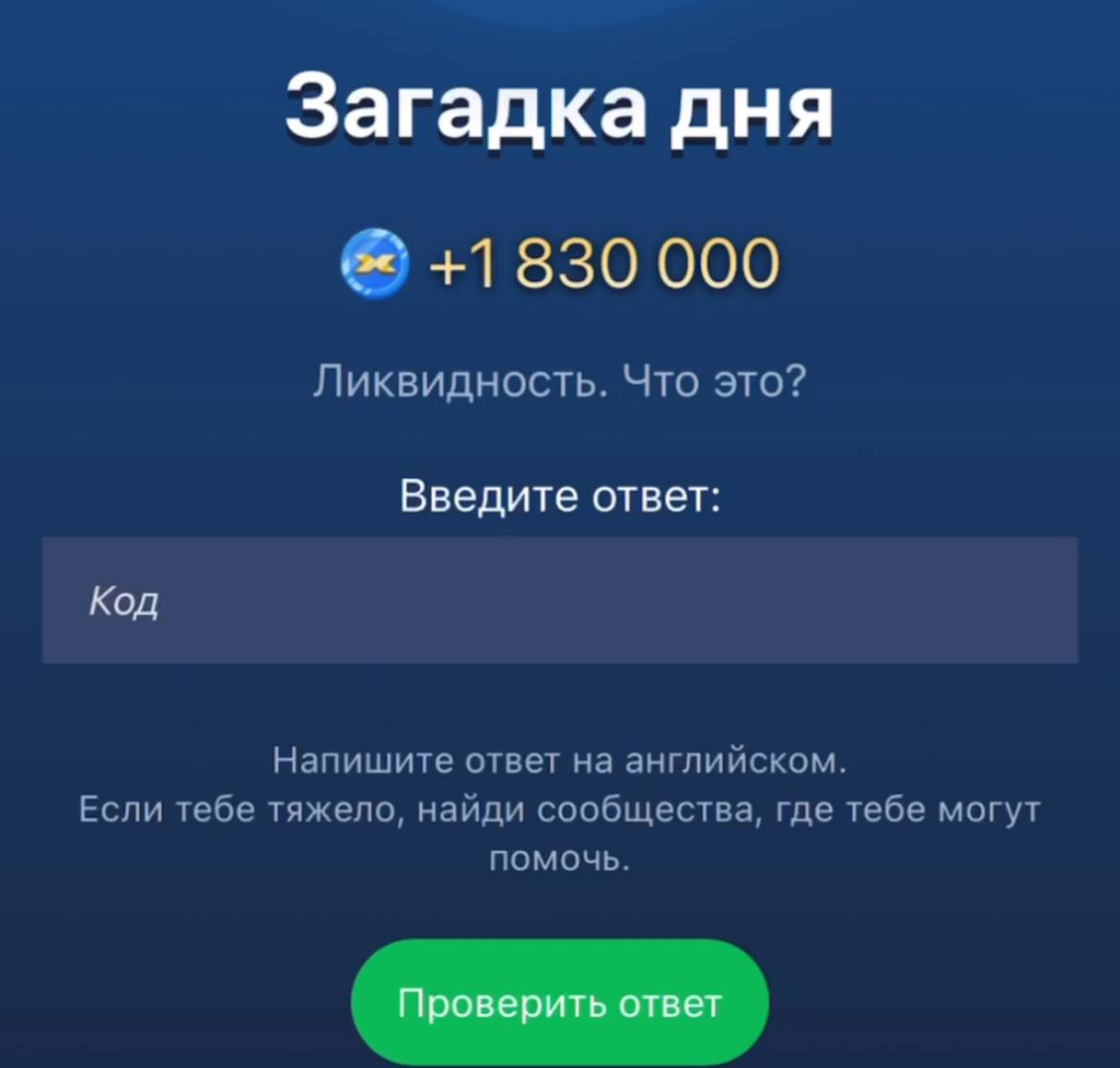This screenshot has height=1068, width=1120.
Task: Tap the Код answer input field
Action: 560,601
